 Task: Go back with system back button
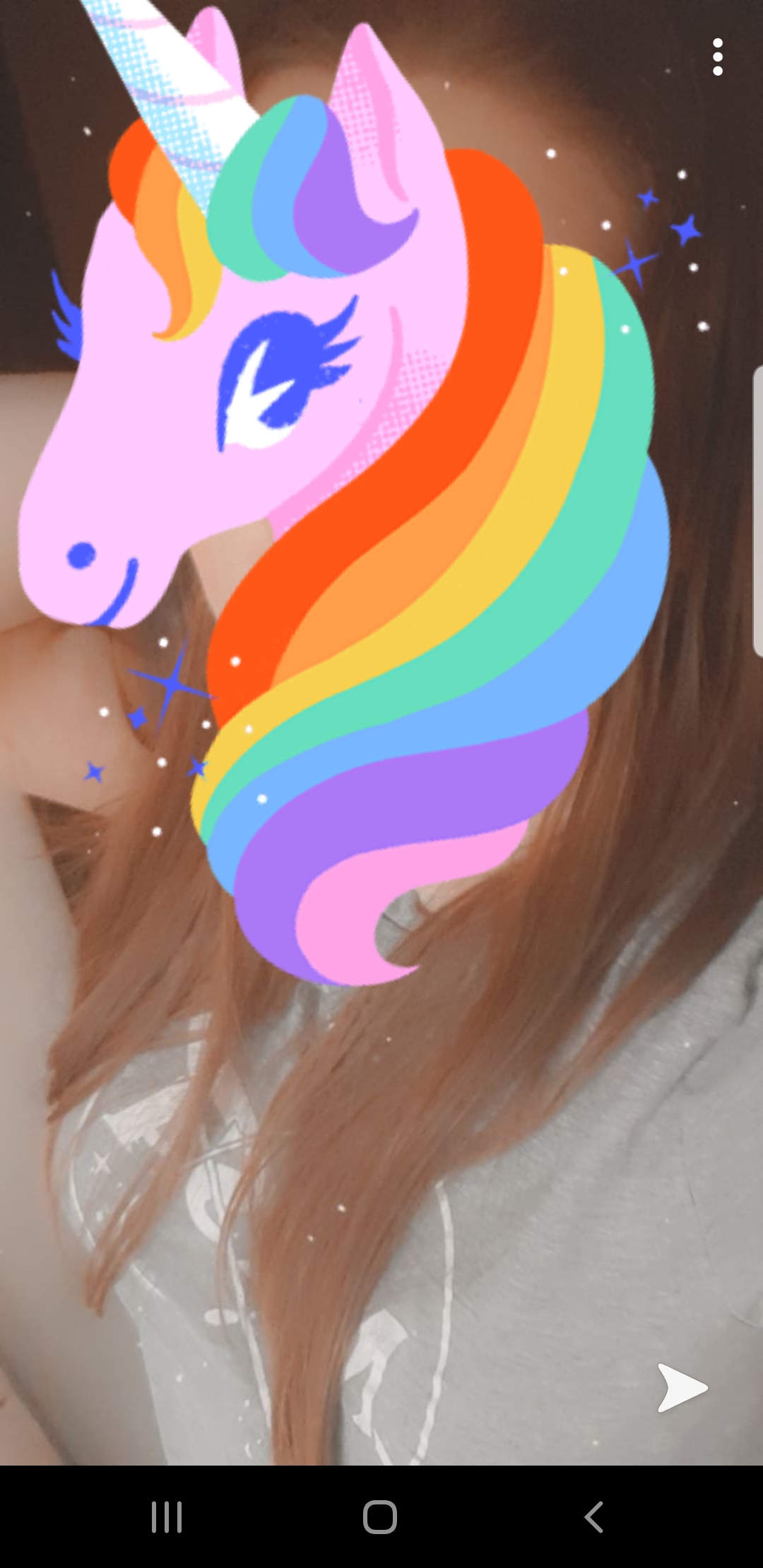[593, 1516]
